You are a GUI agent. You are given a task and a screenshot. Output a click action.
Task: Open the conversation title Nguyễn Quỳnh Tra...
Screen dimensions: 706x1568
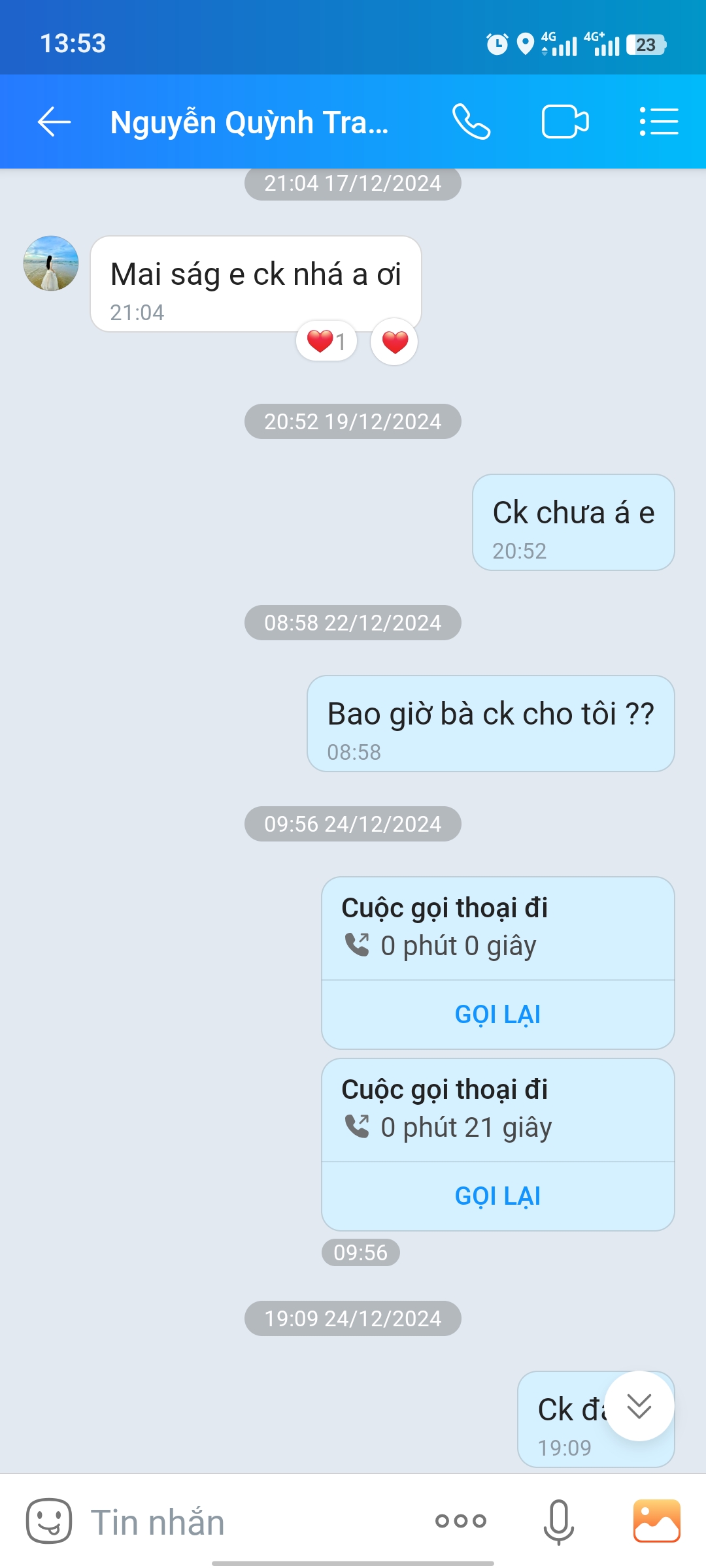(249, 122)
